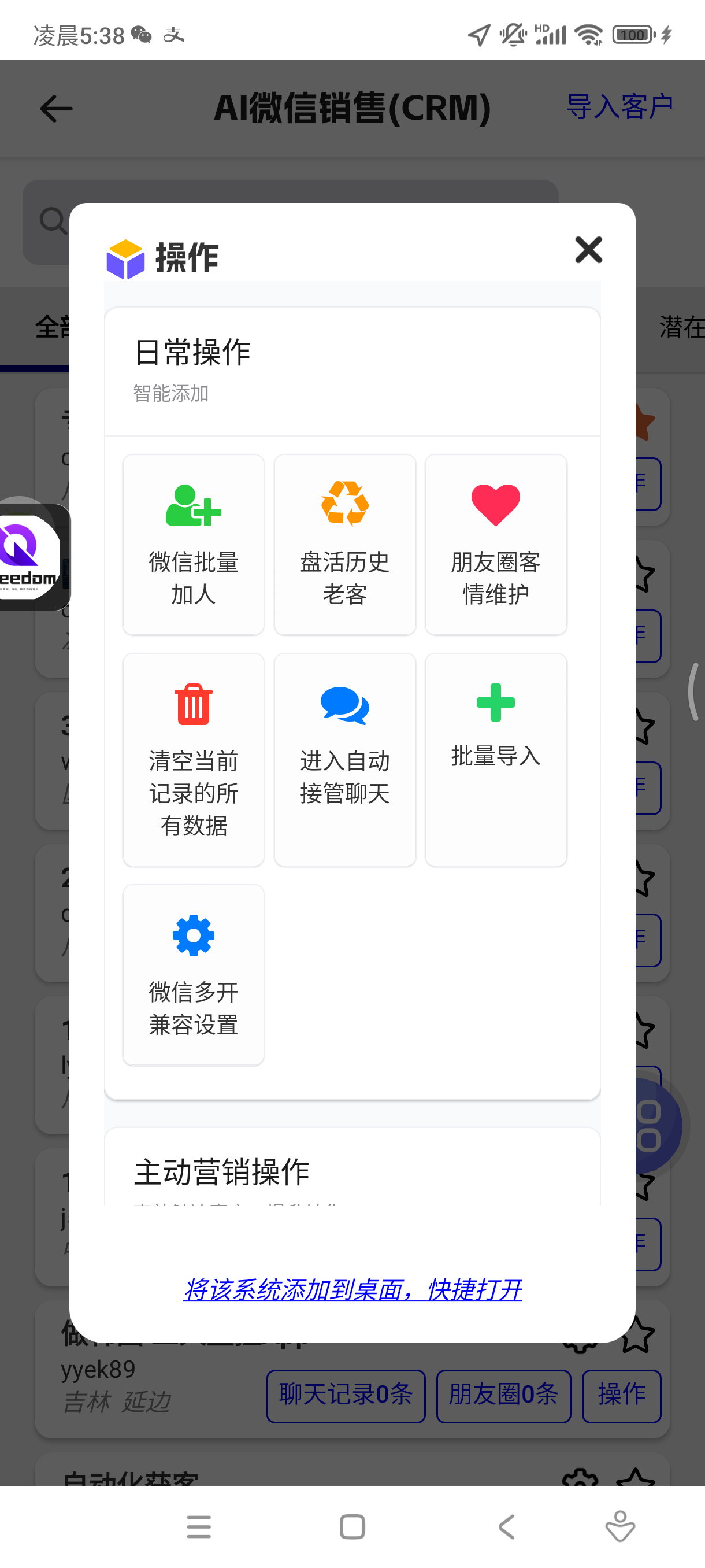
Task: Choose 批量导入 option
Action: click(496, 759)
